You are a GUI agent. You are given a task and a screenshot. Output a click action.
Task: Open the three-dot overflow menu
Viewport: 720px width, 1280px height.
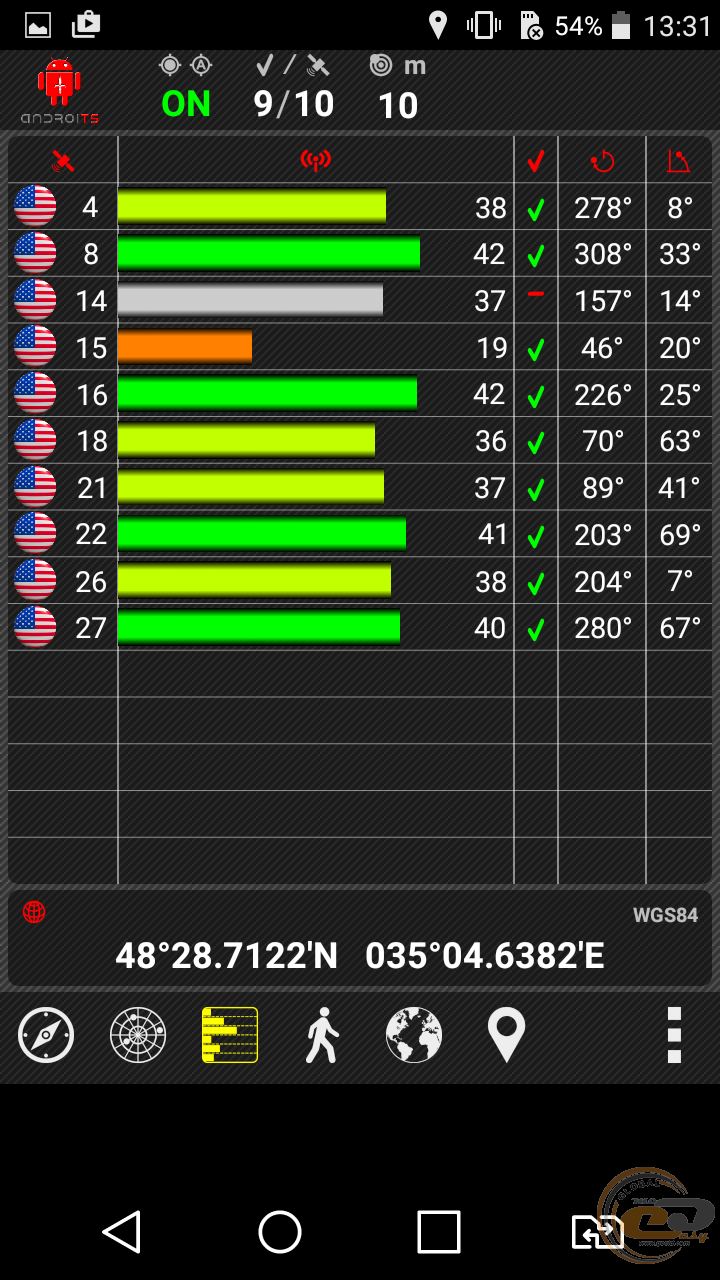[x=674, y=1035]
